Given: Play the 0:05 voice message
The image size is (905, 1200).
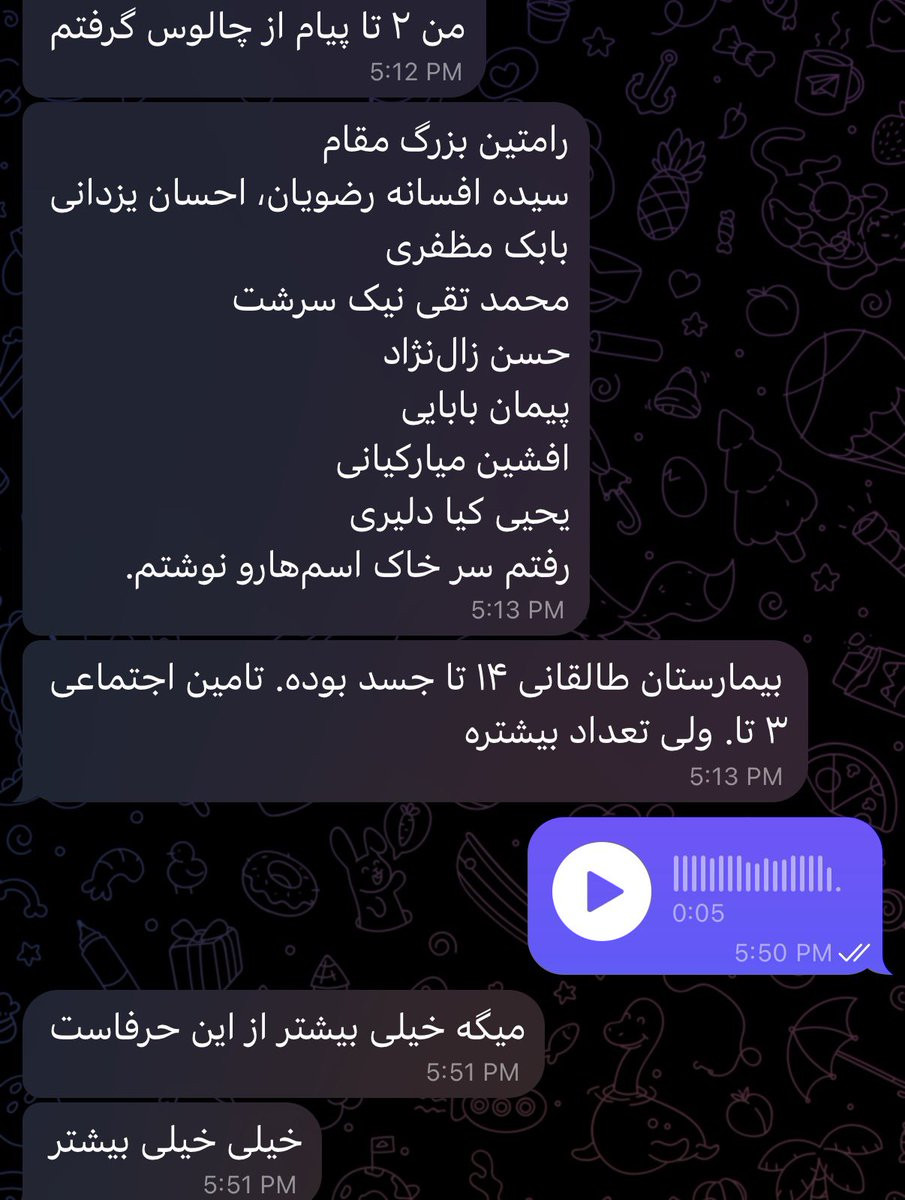Looking at the screenshot, I should (x=597, y=889).
